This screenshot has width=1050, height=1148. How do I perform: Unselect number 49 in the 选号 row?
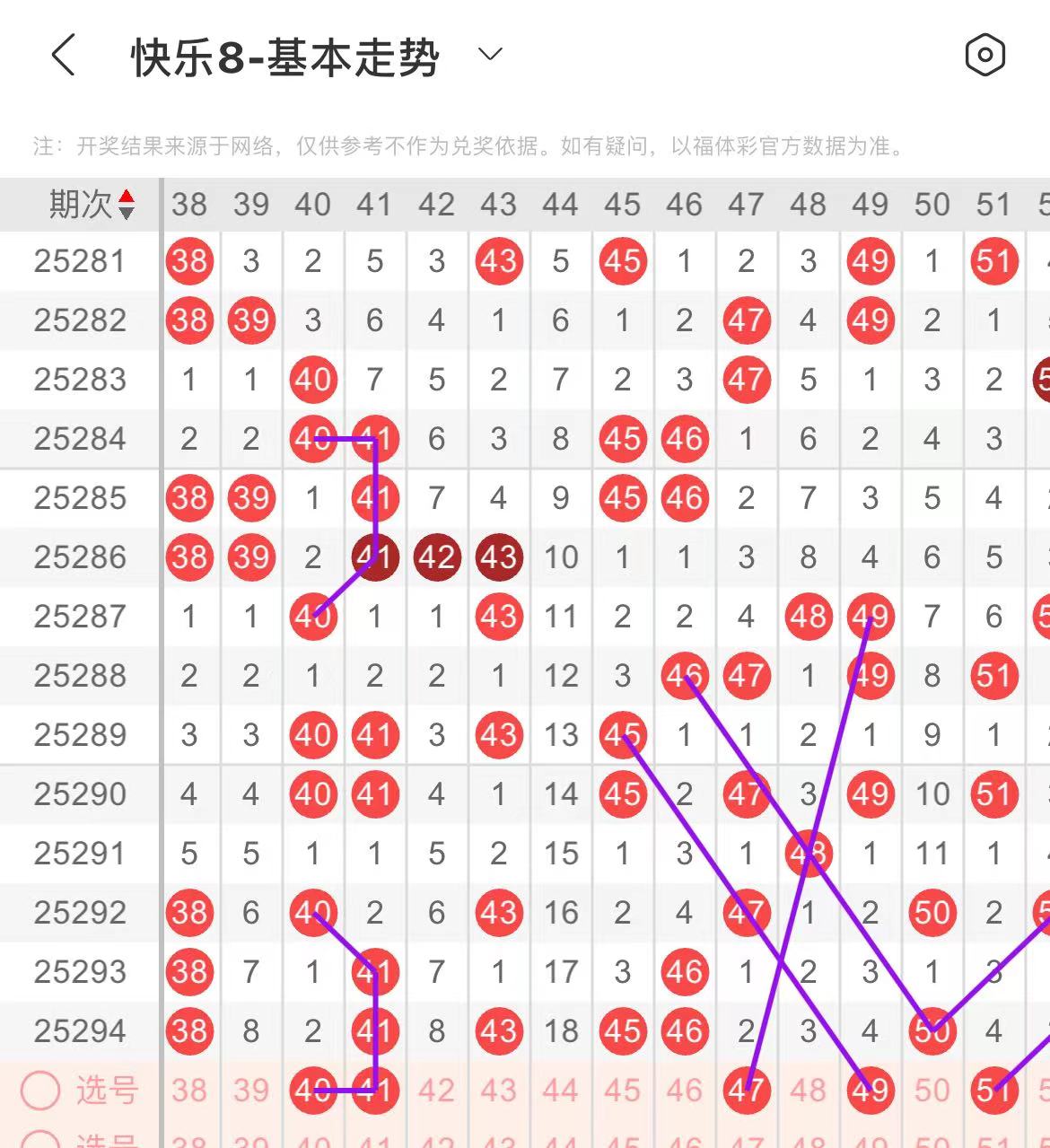(871, 1091)
